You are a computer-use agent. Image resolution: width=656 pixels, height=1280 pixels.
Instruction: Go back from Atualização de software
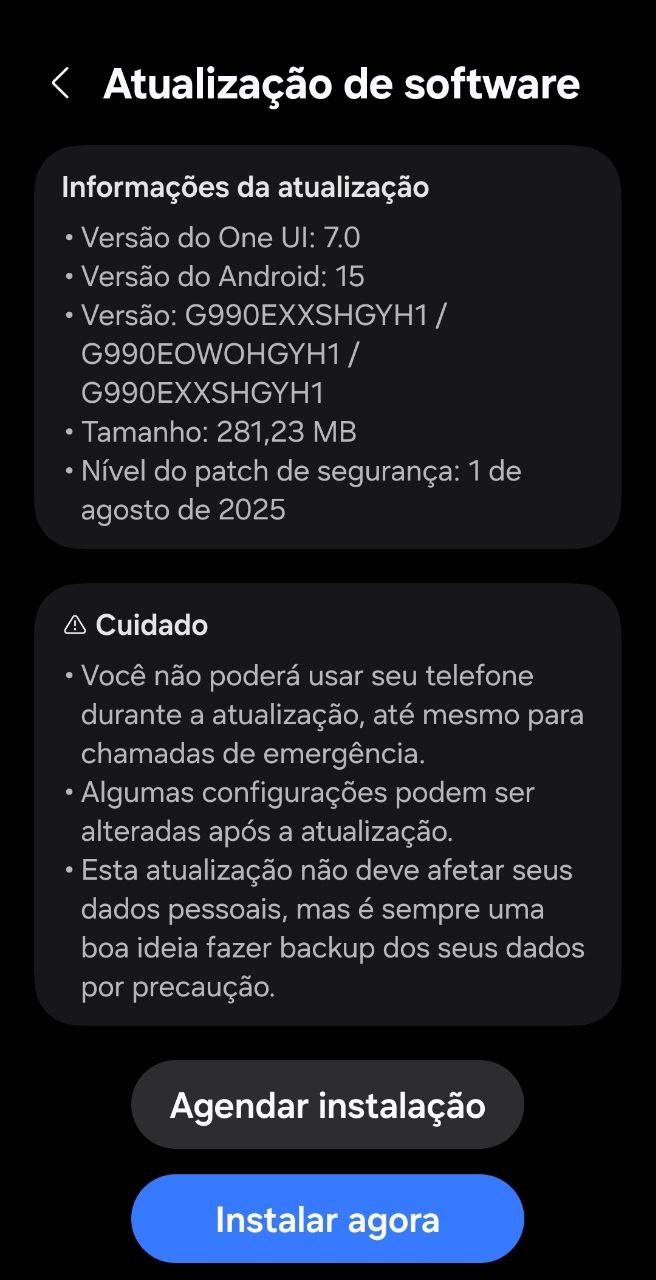[x=60, y=84]
